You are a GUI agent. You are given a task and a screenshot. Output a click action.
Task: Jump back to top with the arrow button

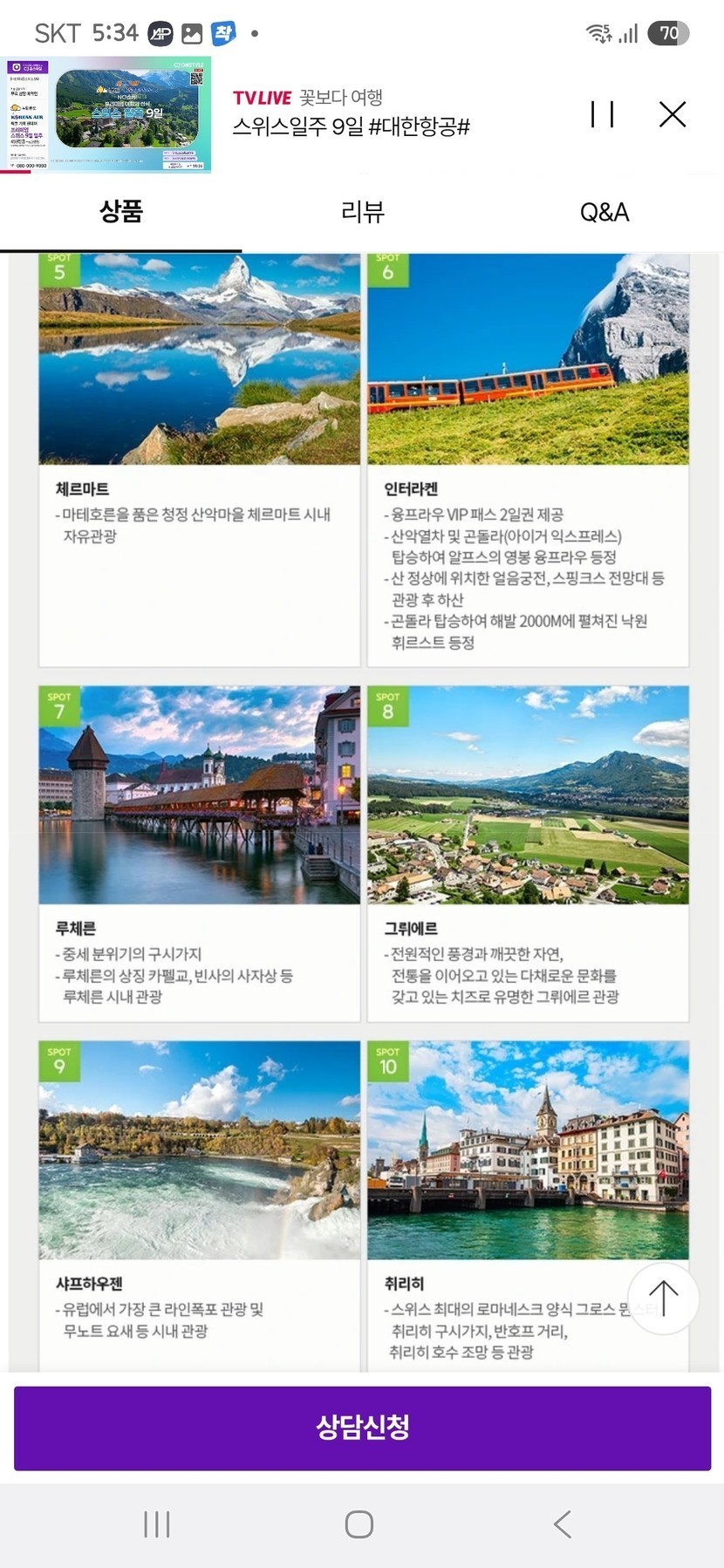[663, 1298]
